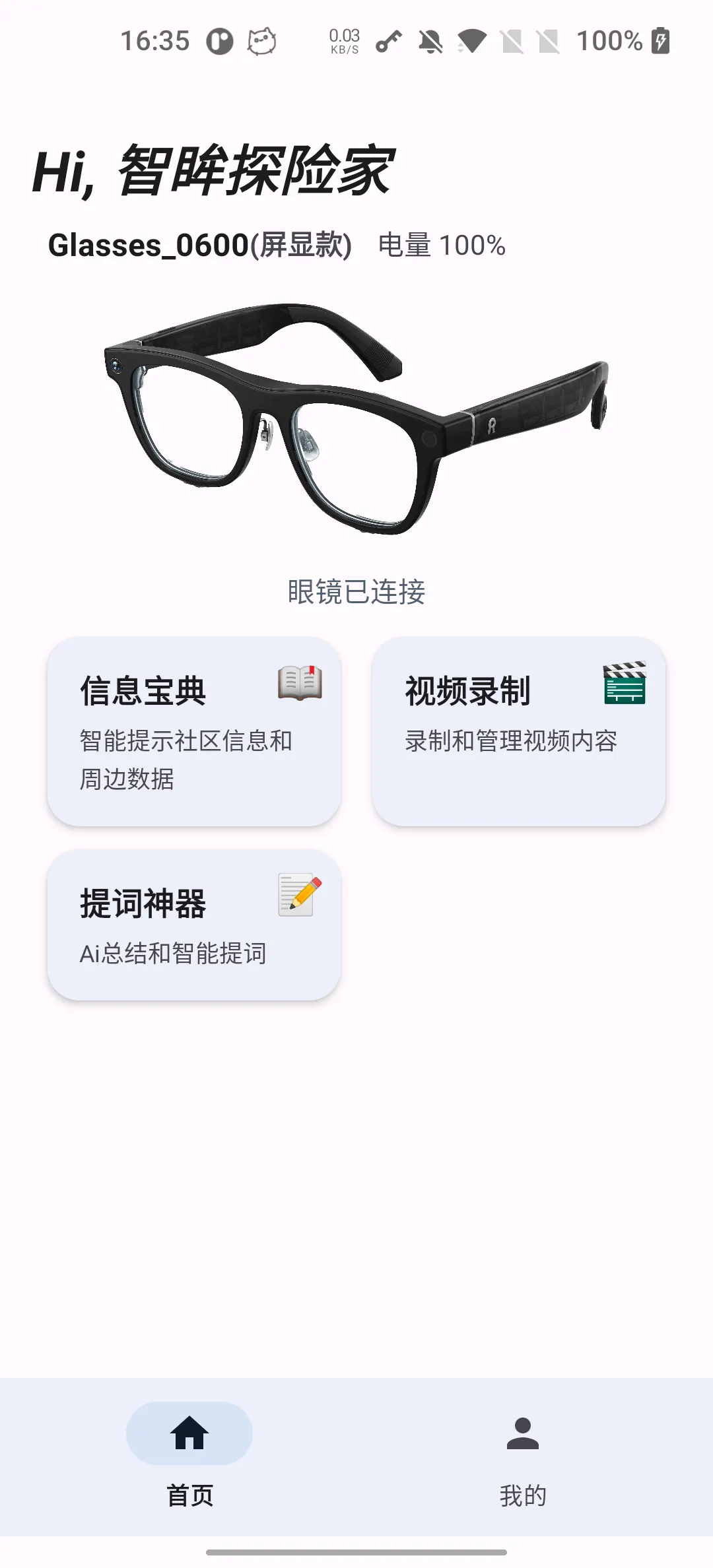The height and width of the screenshot is (1568, 713).
Task: Click the 眼镜已连接 connection status text
Action: [356, 592]
